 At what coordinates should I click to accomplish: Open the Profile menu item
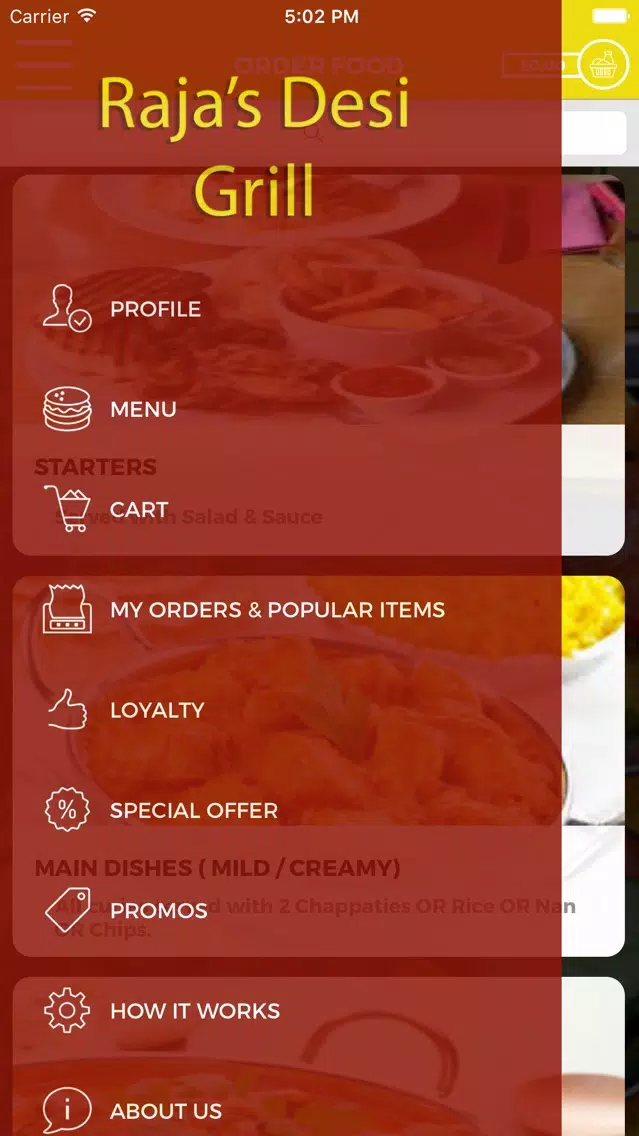154,309
